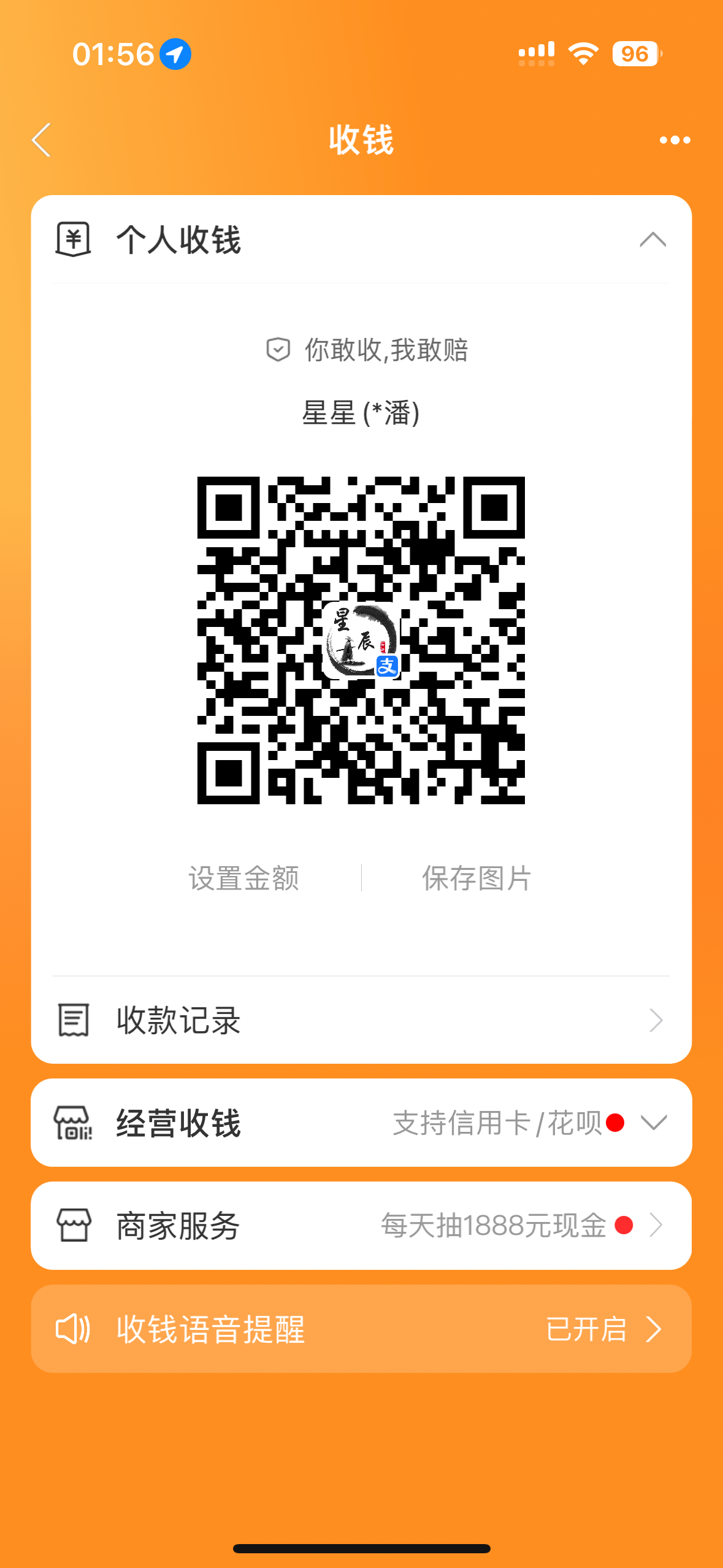Save the QR image via 保存图片

point(476,878)
